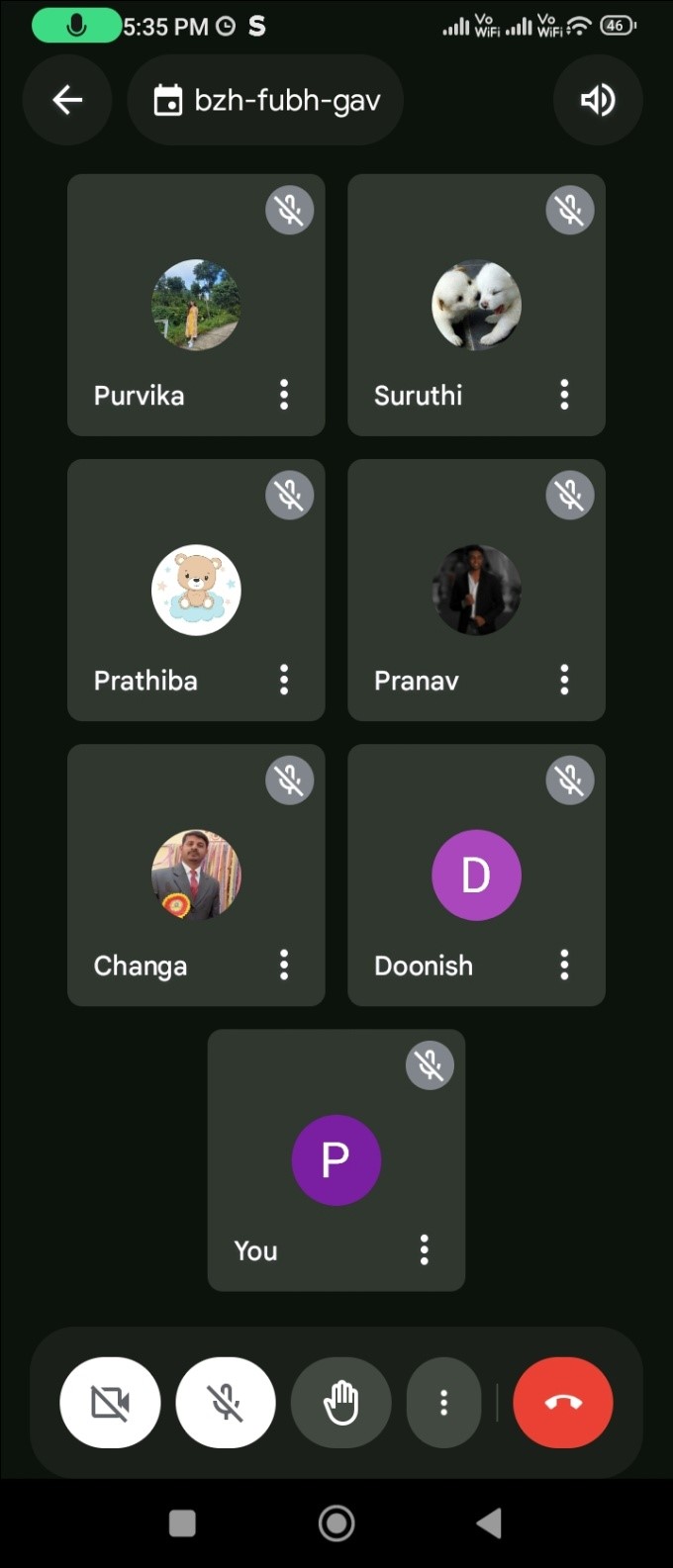Select Suruthi's participant tile

pos(476,305)
